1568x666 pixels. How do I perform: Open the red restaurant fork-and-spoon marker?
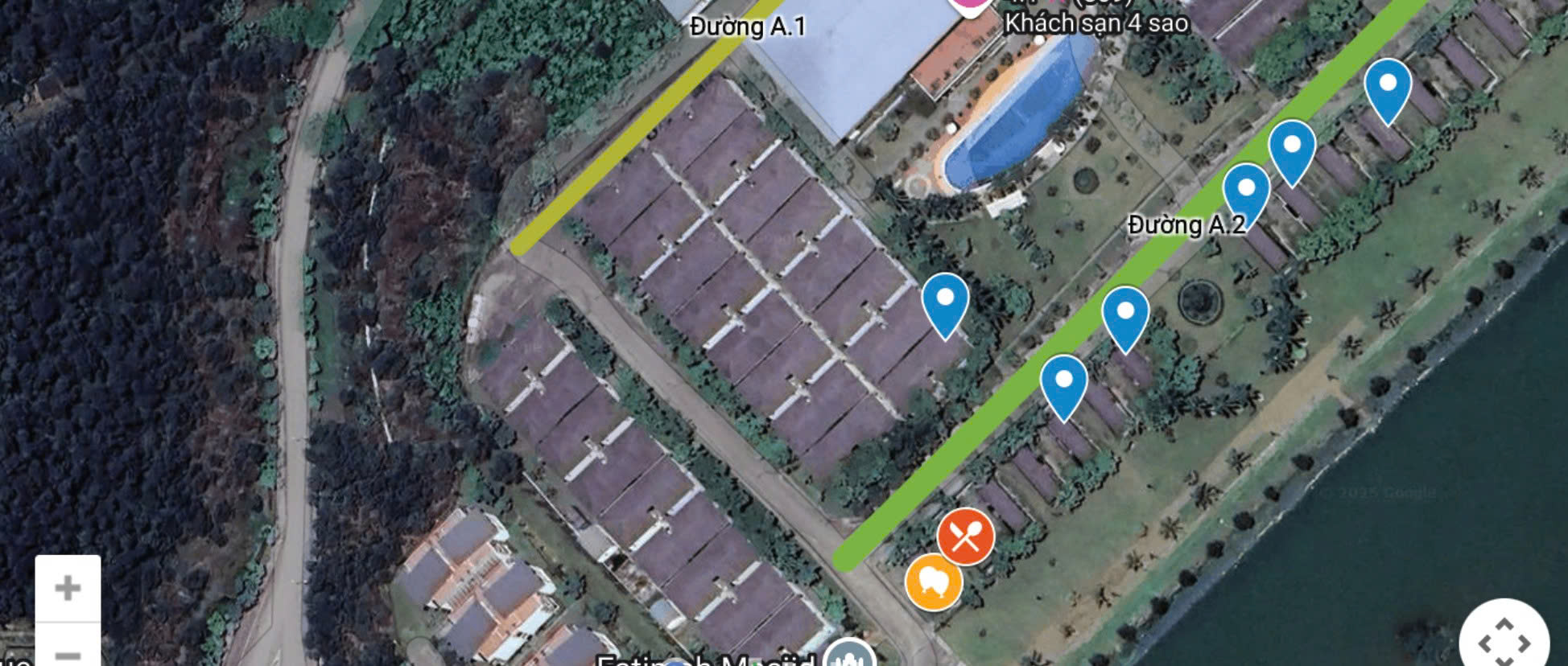965,536
